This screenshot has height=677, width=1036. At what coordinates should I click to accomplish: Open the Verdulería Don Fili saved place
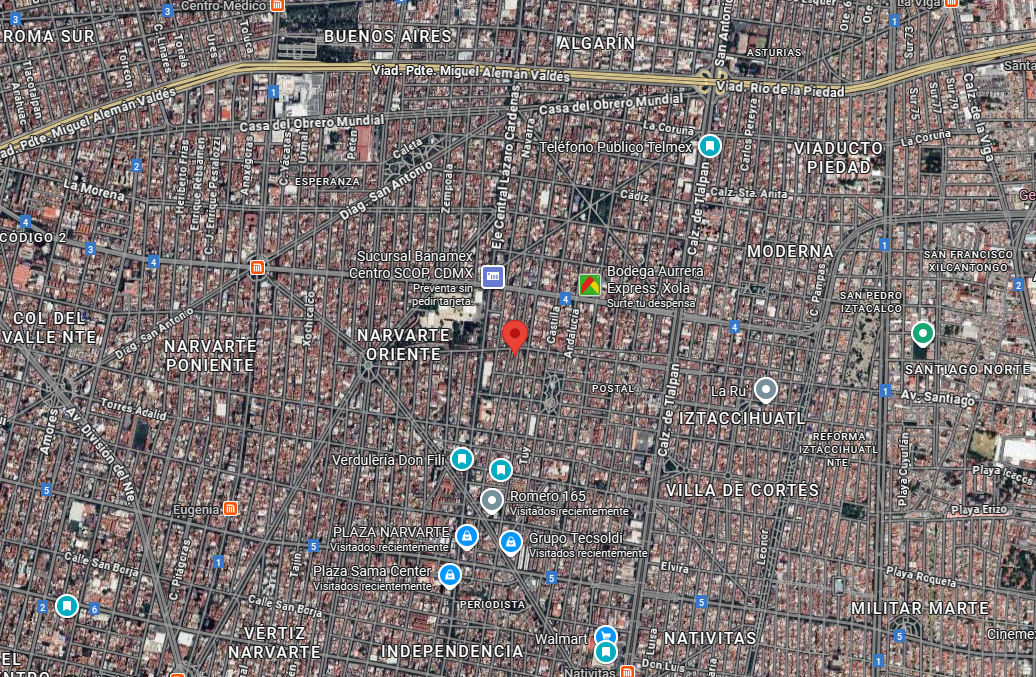[462, 458]
